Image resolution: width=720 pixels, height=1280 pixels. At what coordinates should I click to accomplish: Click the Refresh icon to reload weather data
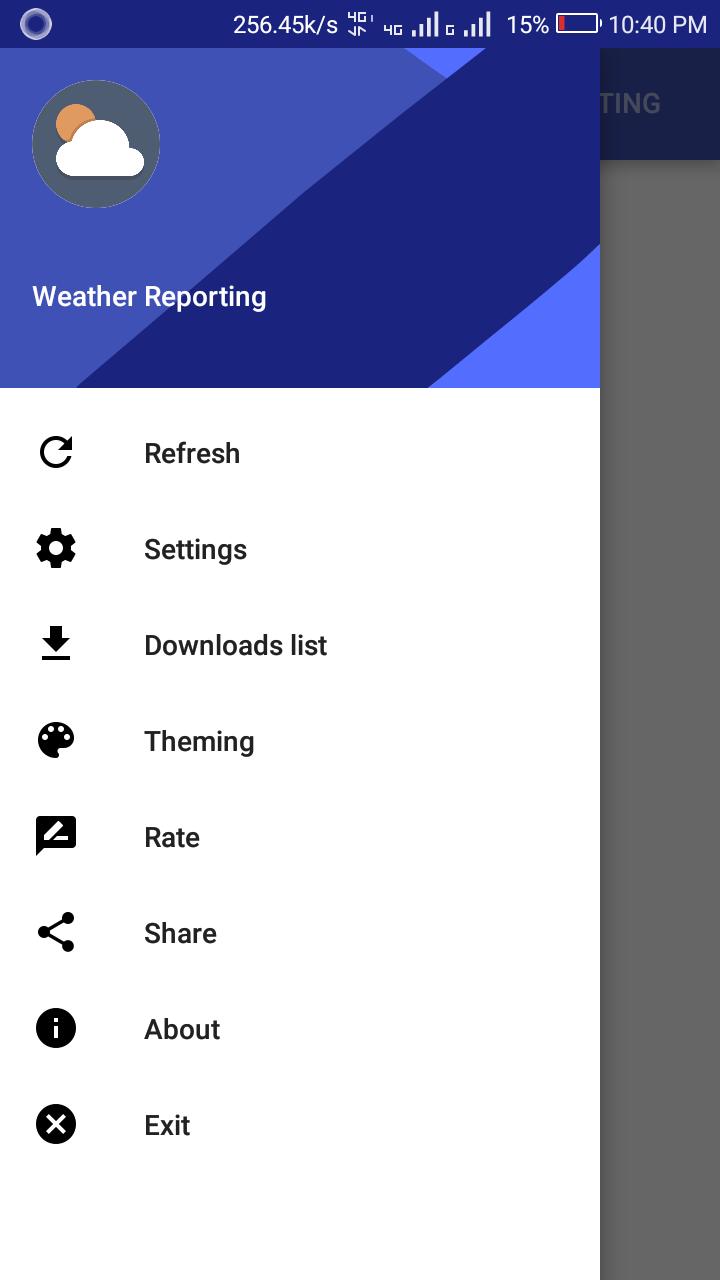coord(55,452)
